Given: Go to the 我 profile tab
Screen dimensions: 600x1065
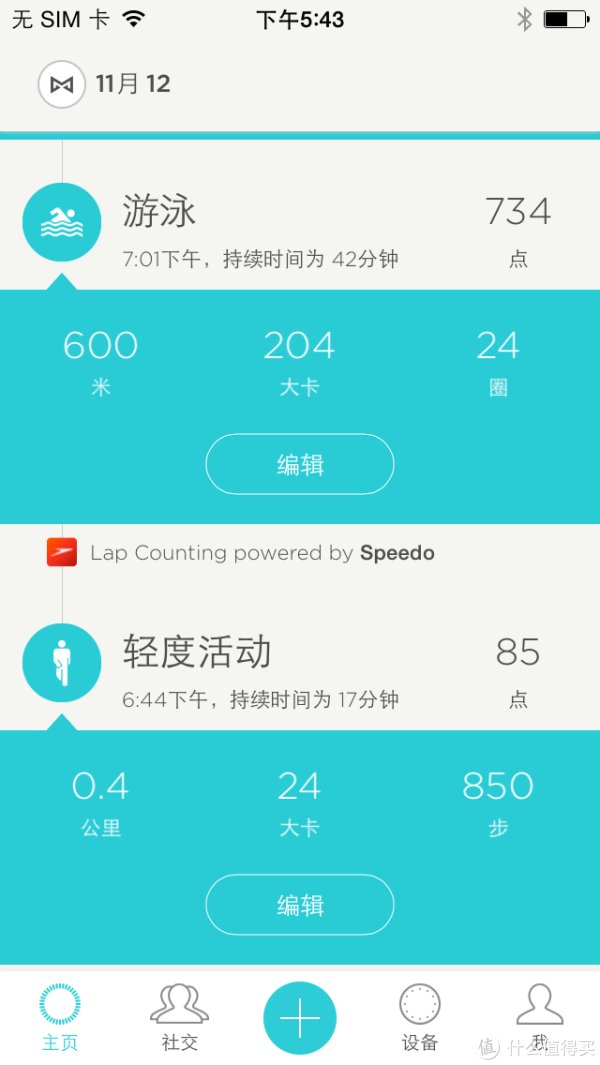Looking at the screenshot, I should 540,1016.
